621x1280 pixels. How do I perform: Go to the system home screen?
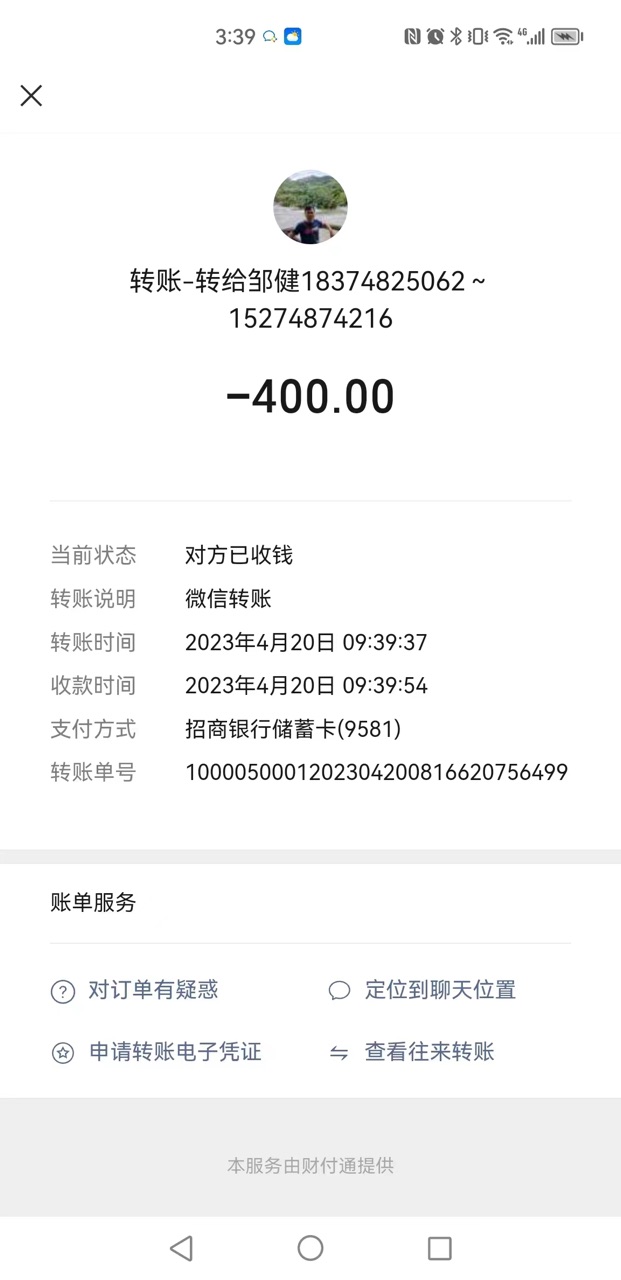(310, 1247)
